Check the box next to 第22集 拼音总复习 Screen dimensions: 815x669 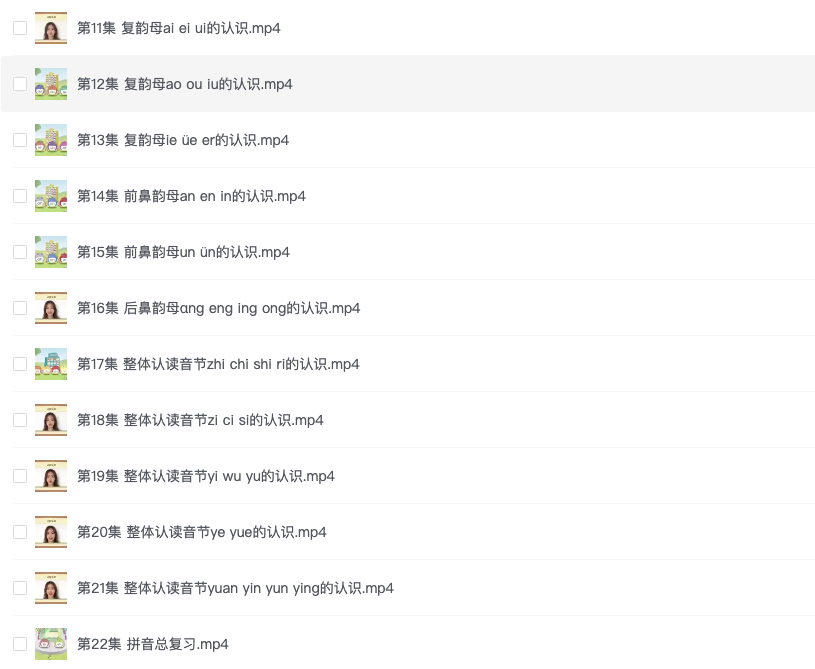20,644
